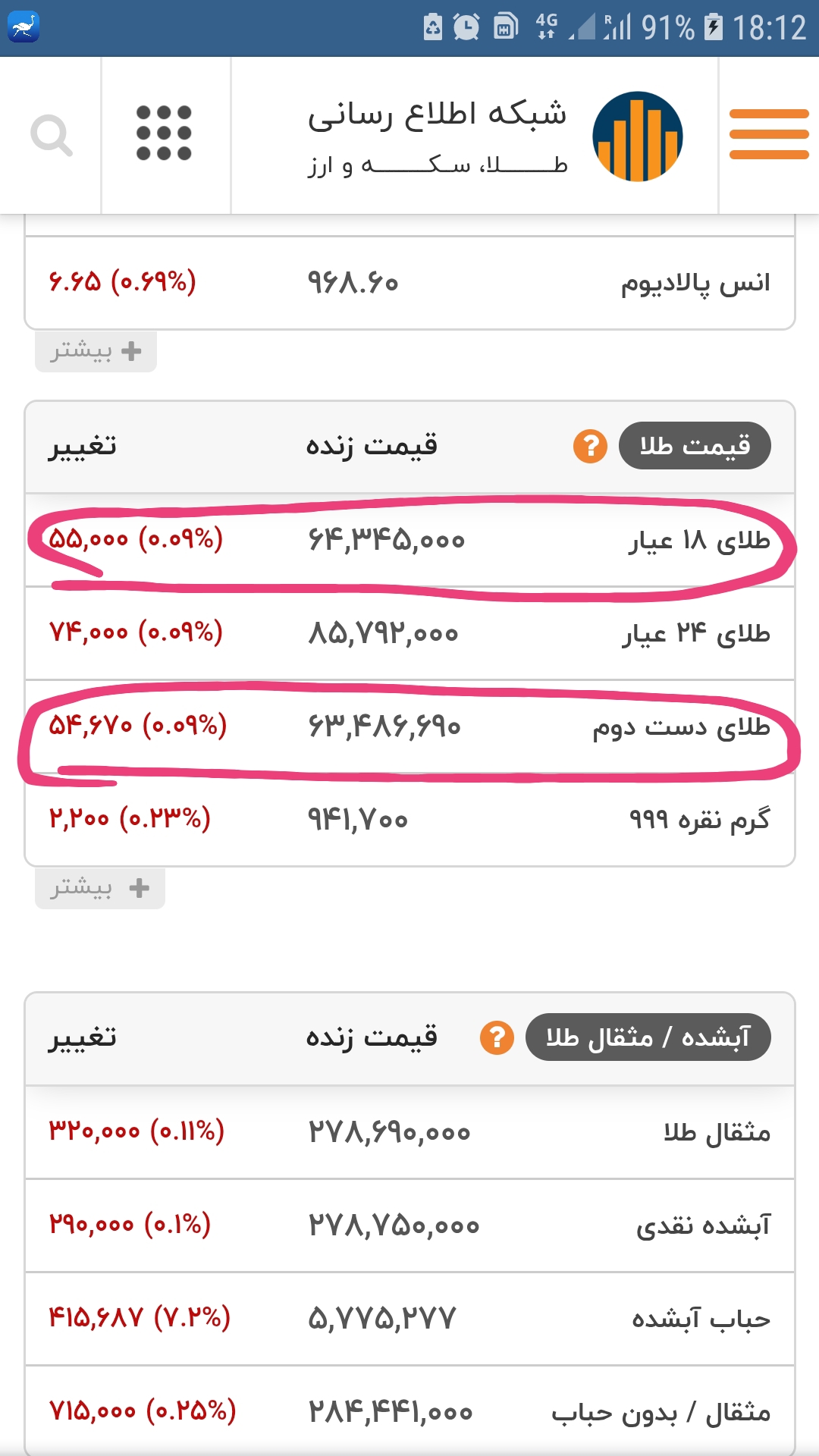Tap the site logo to go home
The image size is (819, 1456).
point(637,136)
